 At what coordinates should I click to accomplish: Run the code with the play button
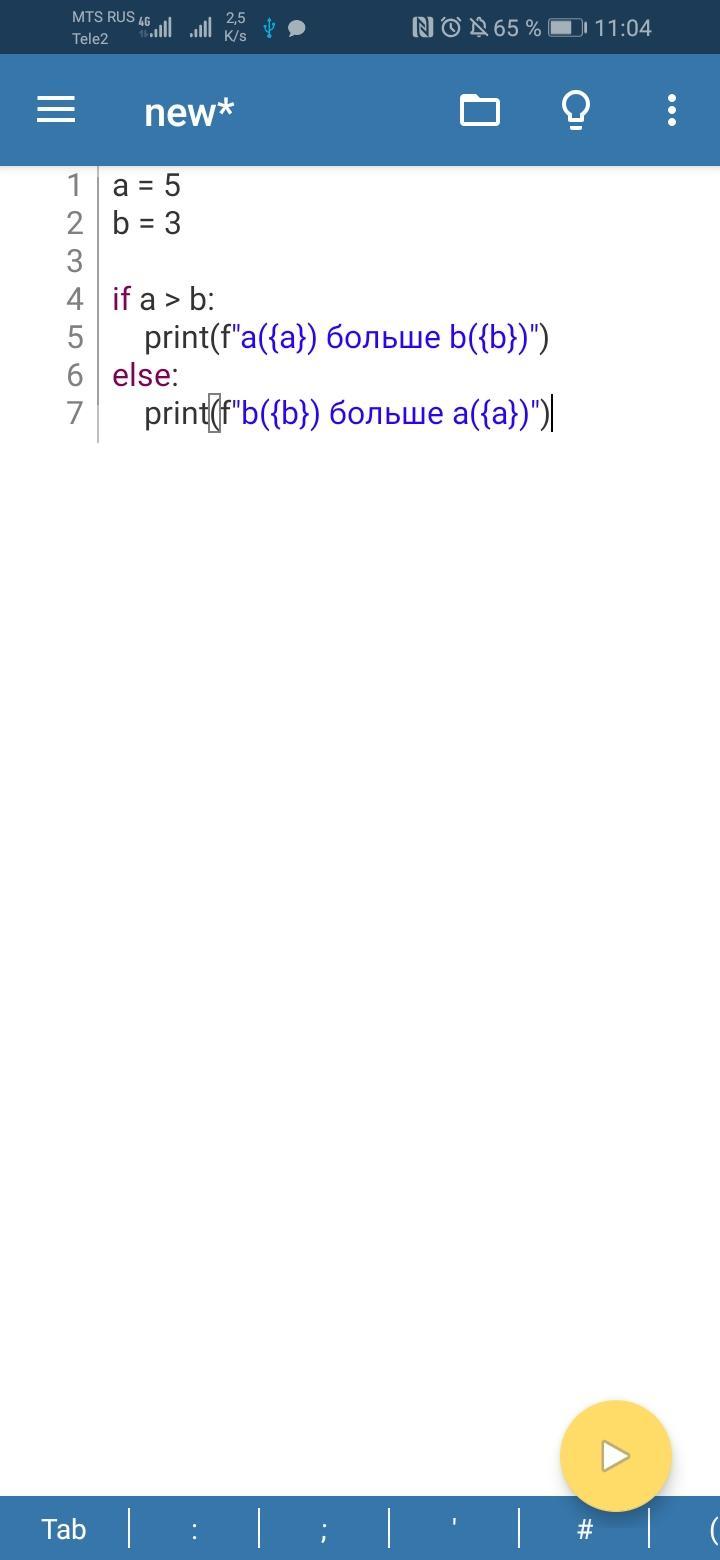pos(615,1456)
